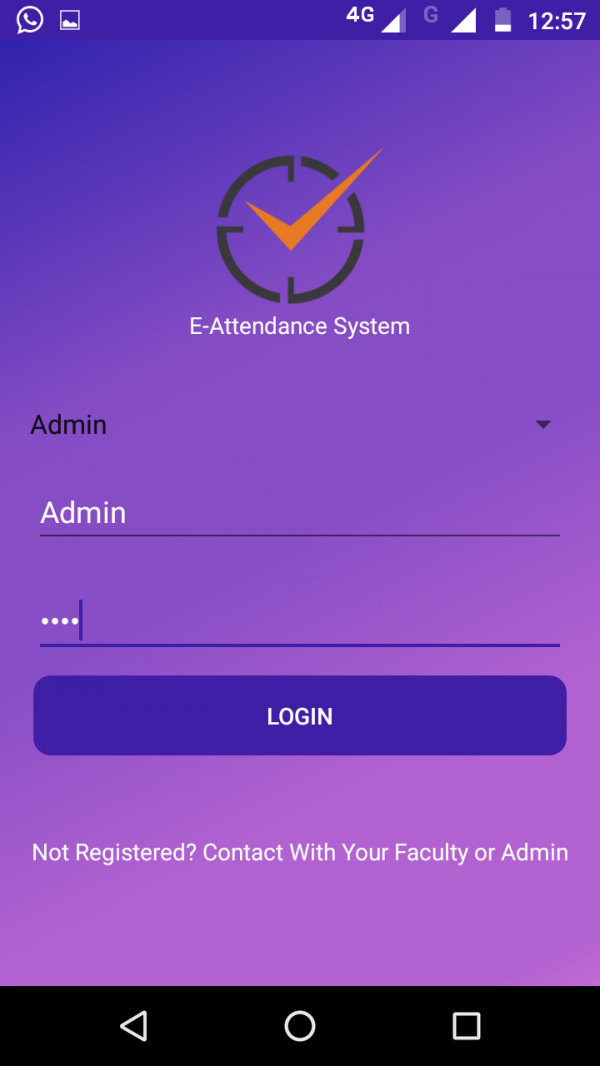Tap the username field containing Admin
Image resolution: width=600 pixels, height=1066 pixels.
coord(300,514)
